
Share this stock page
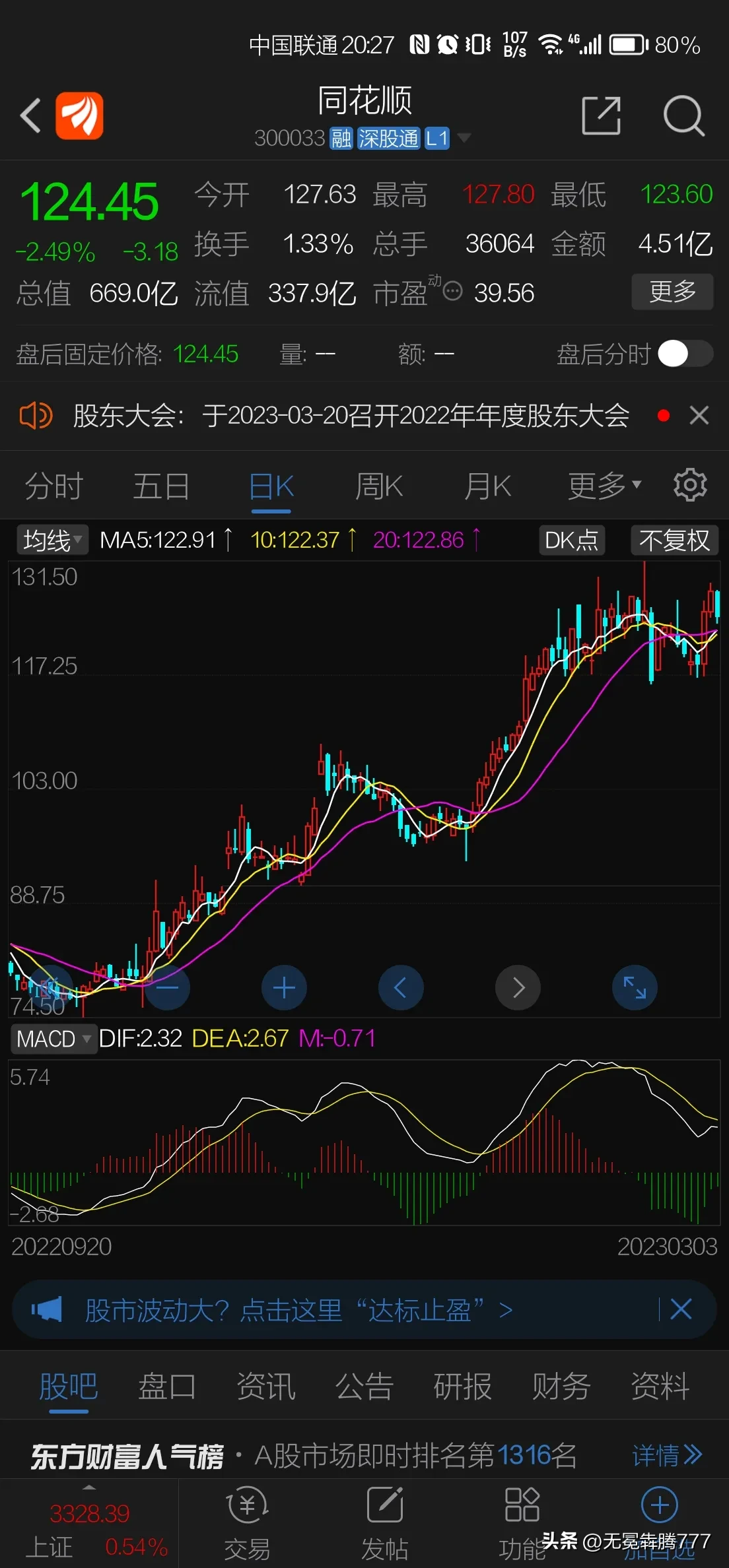pyautogui.click(x=601, y=115)
